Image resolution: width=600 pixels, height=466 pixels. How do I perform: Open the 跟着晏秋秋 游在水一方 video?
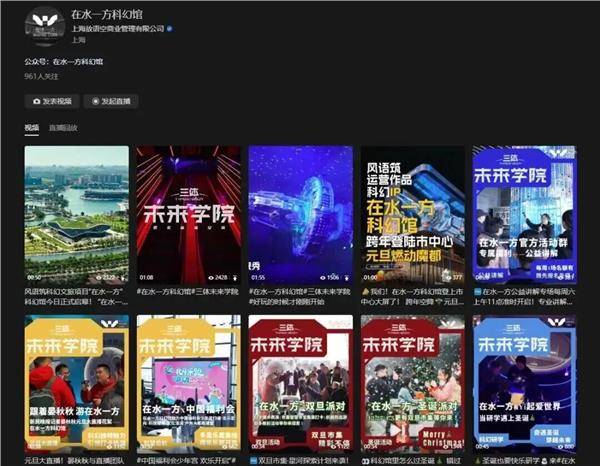[x=76, y=384]
